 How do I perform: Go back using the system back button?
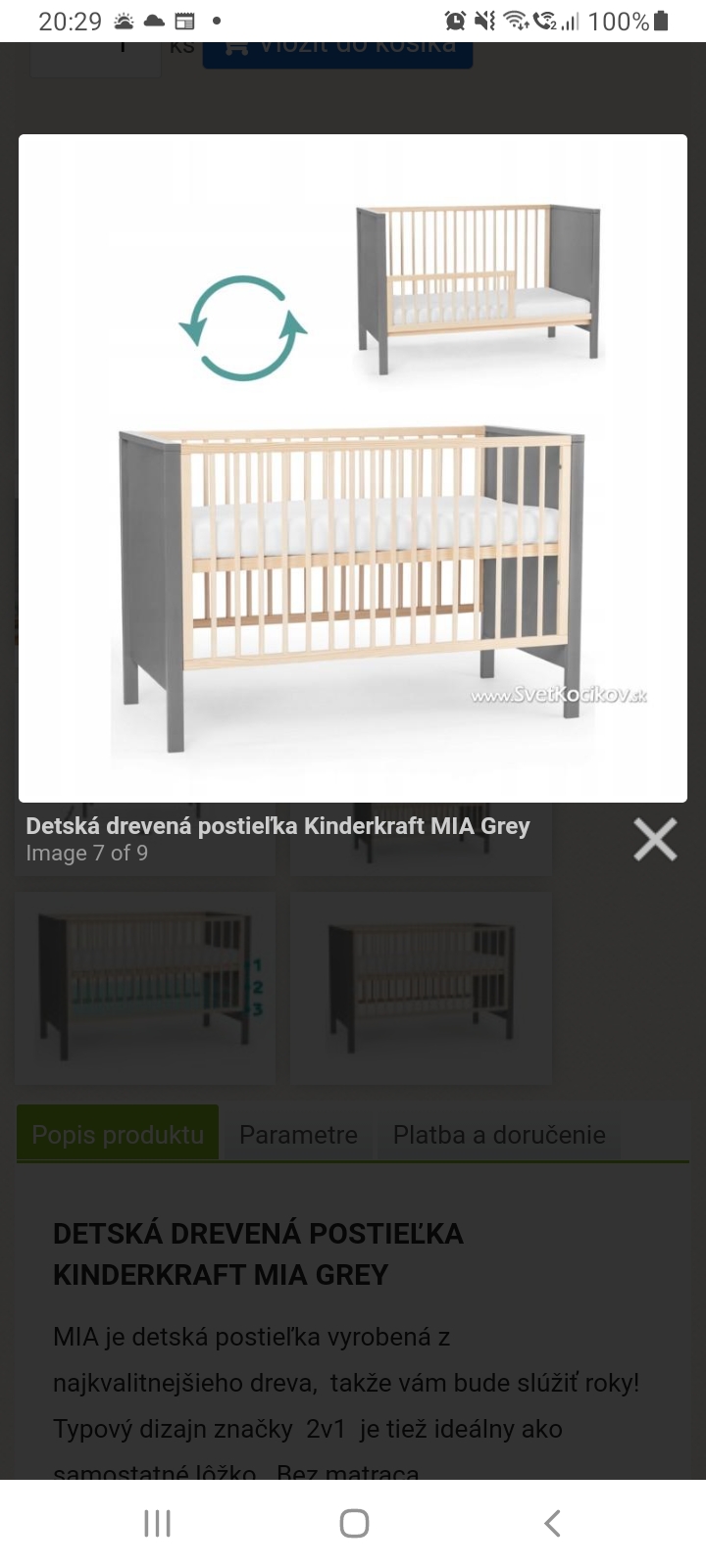tap(552, 1523)
